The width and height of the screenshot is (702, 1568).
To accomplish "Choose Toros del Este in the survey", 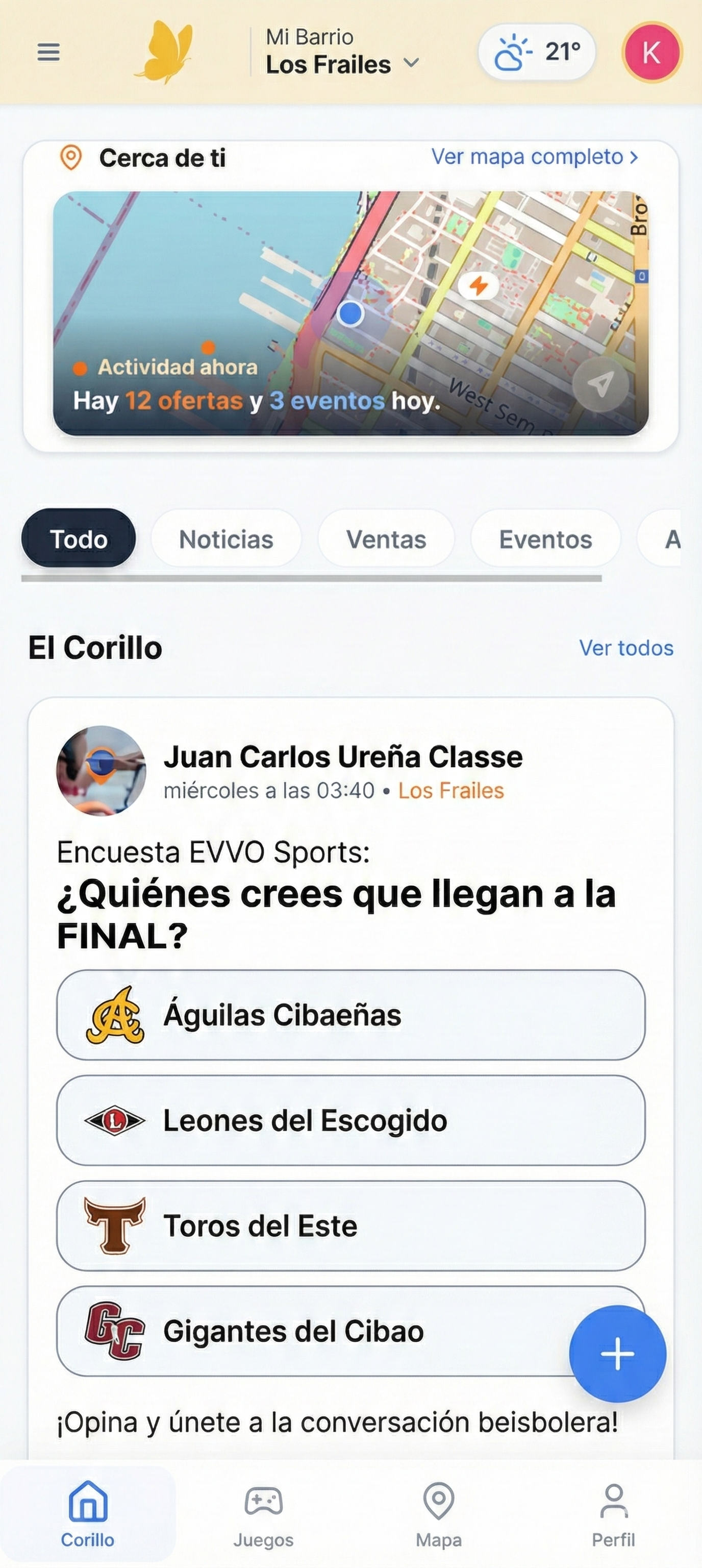I will click(351, 1227).
